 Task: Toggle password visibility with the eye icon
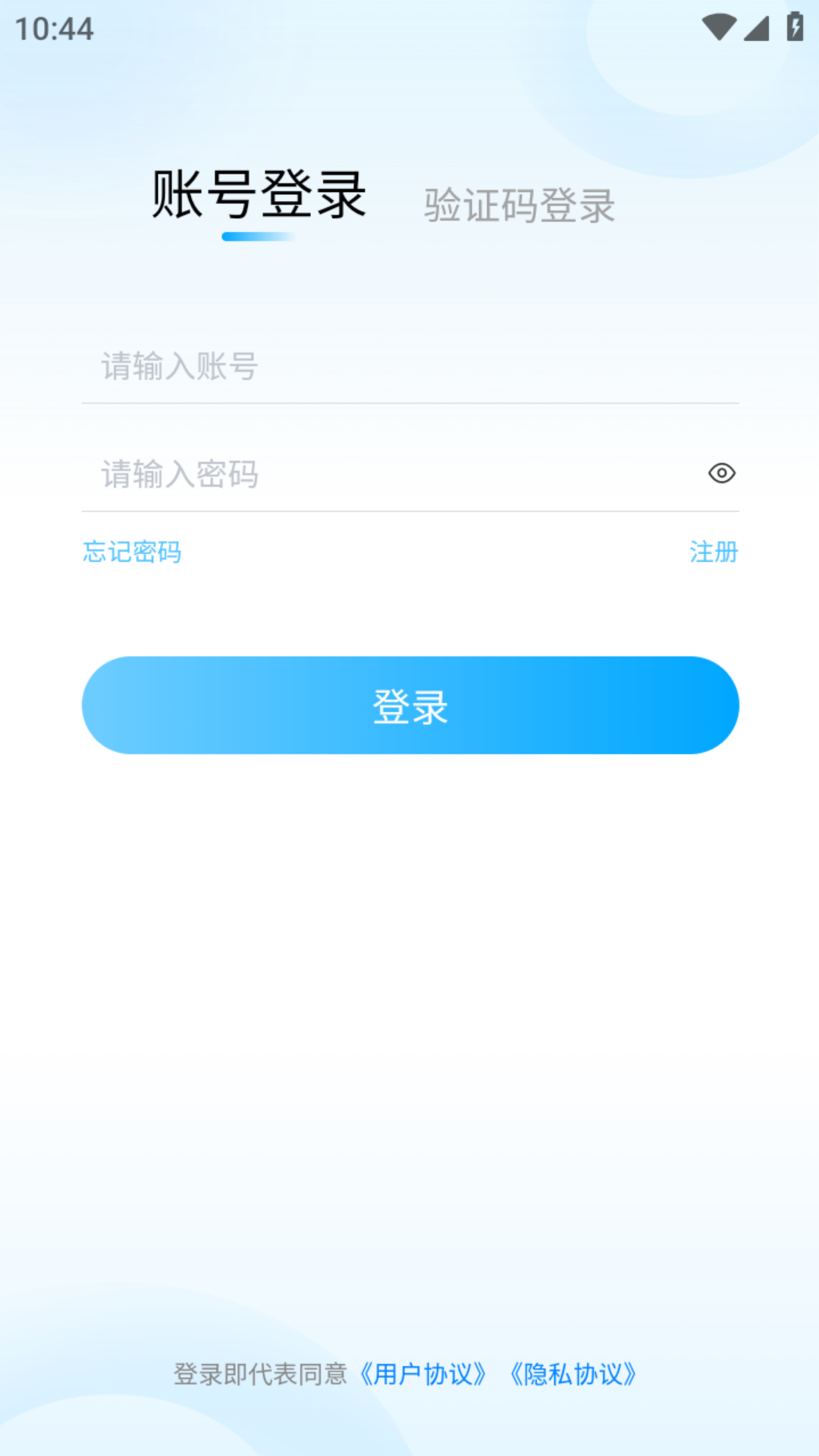(722, 474)
